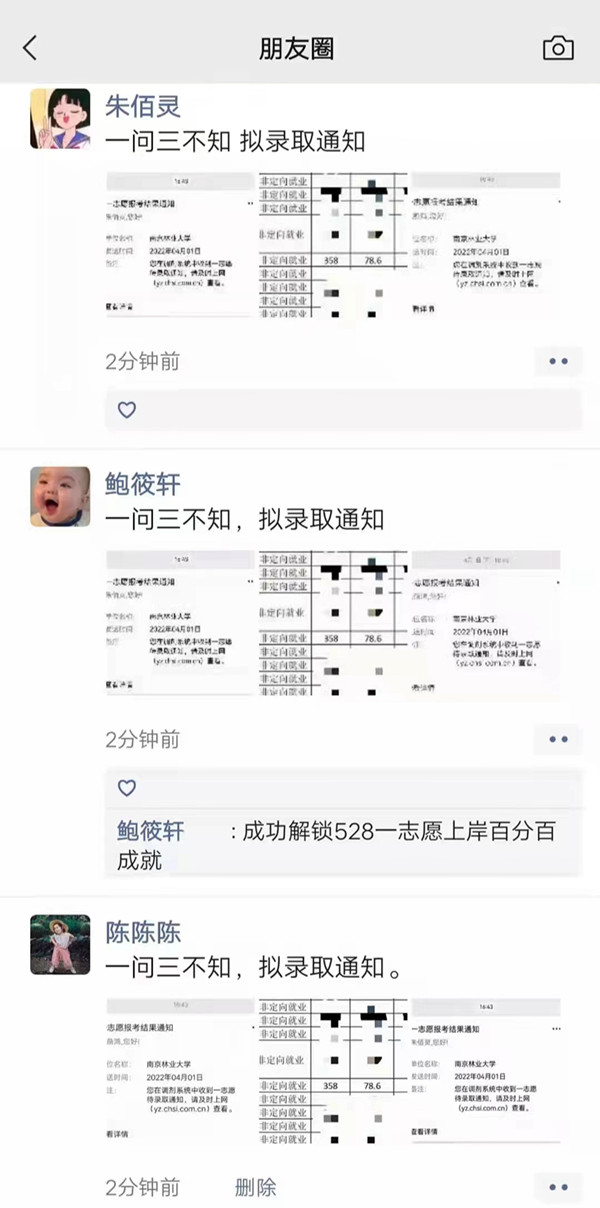View the image in 陈陈陈's post

click(x=333, y=1070)
